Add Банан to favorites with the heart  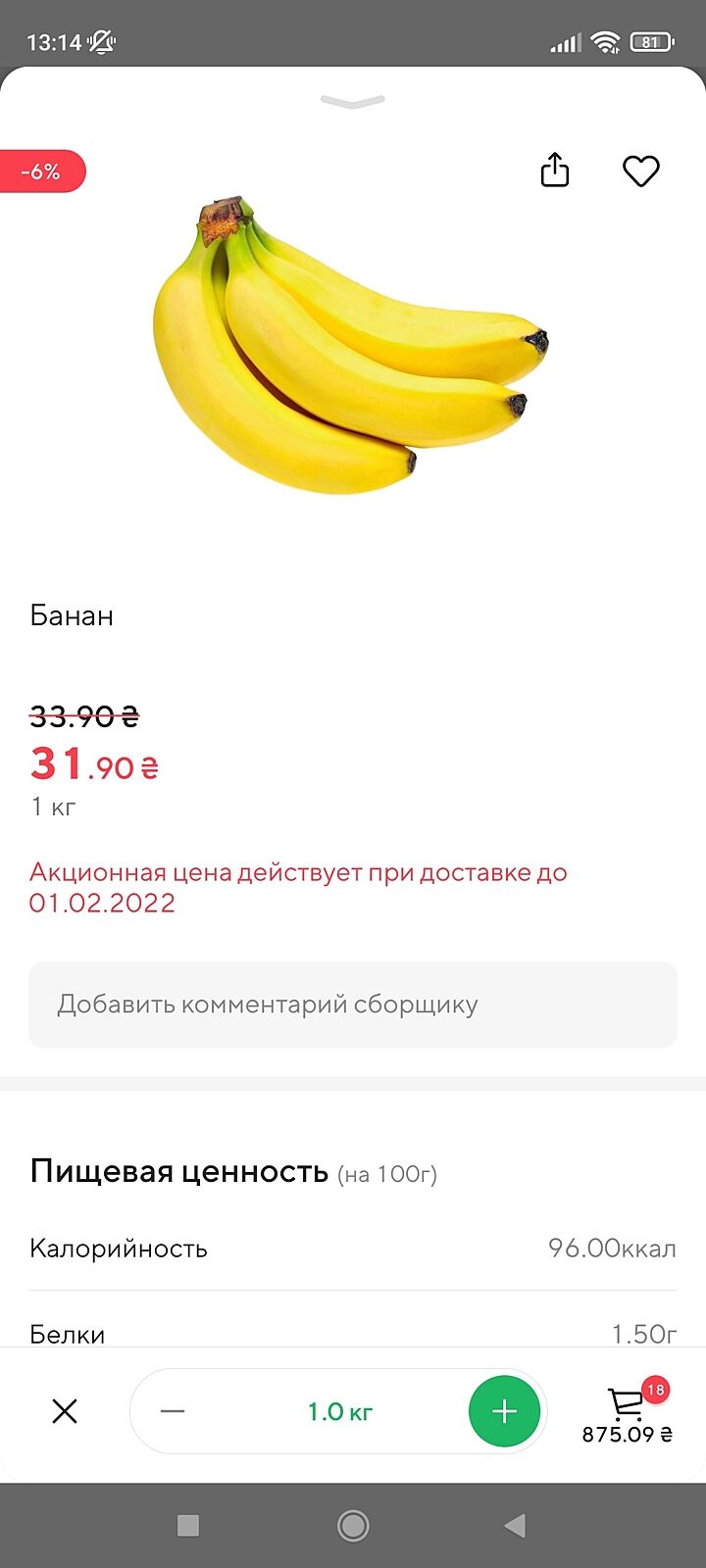pyautogui.click(x=641, y=171)
